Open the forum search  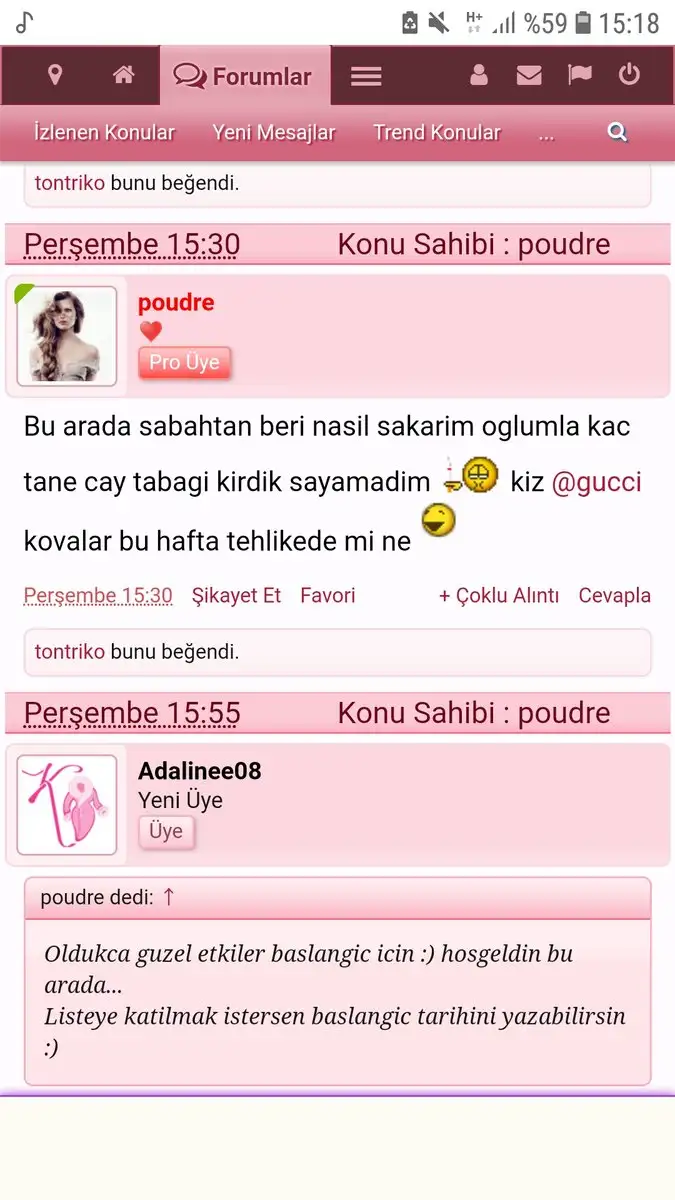617,132
